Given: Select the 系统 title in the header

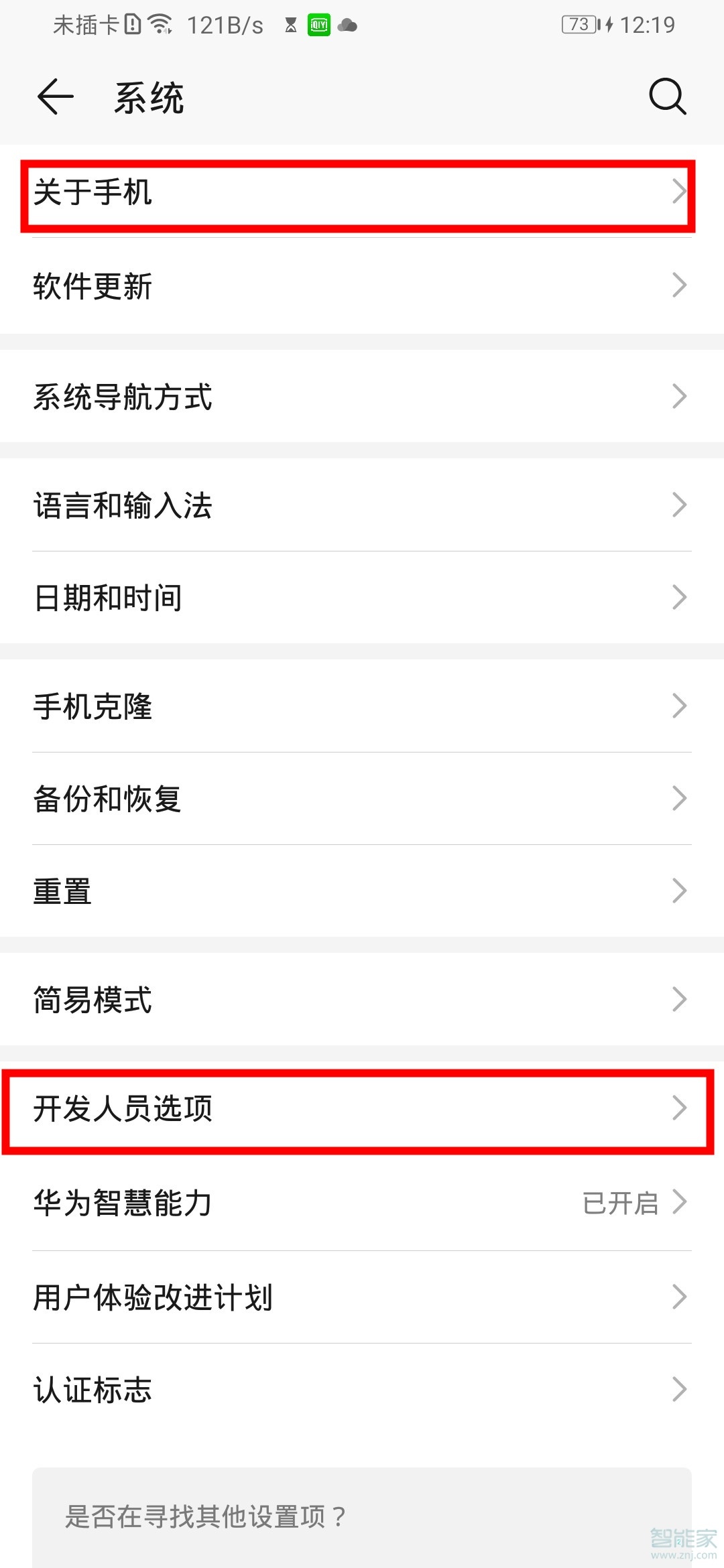Looking at the screenshot, I should click(147, 97).
